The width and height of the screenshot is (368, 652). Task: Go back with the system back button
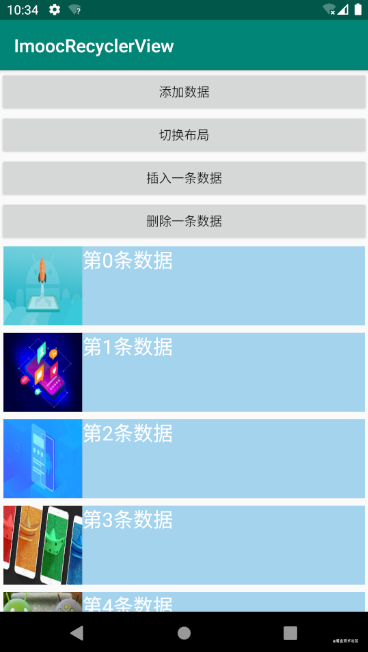(x=77, y=633)
